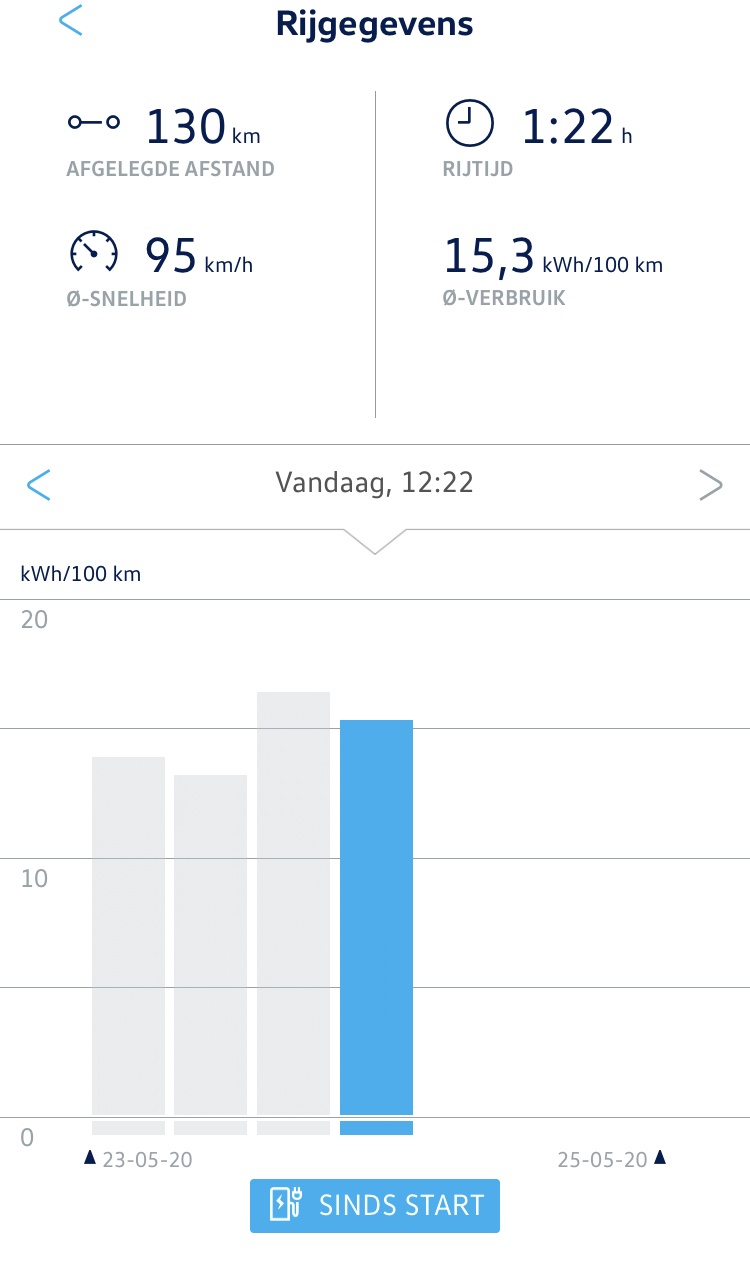Expand details via the downward pointer under Vandaag
The height and width of the screenshot is (1271, 750).
375,547
